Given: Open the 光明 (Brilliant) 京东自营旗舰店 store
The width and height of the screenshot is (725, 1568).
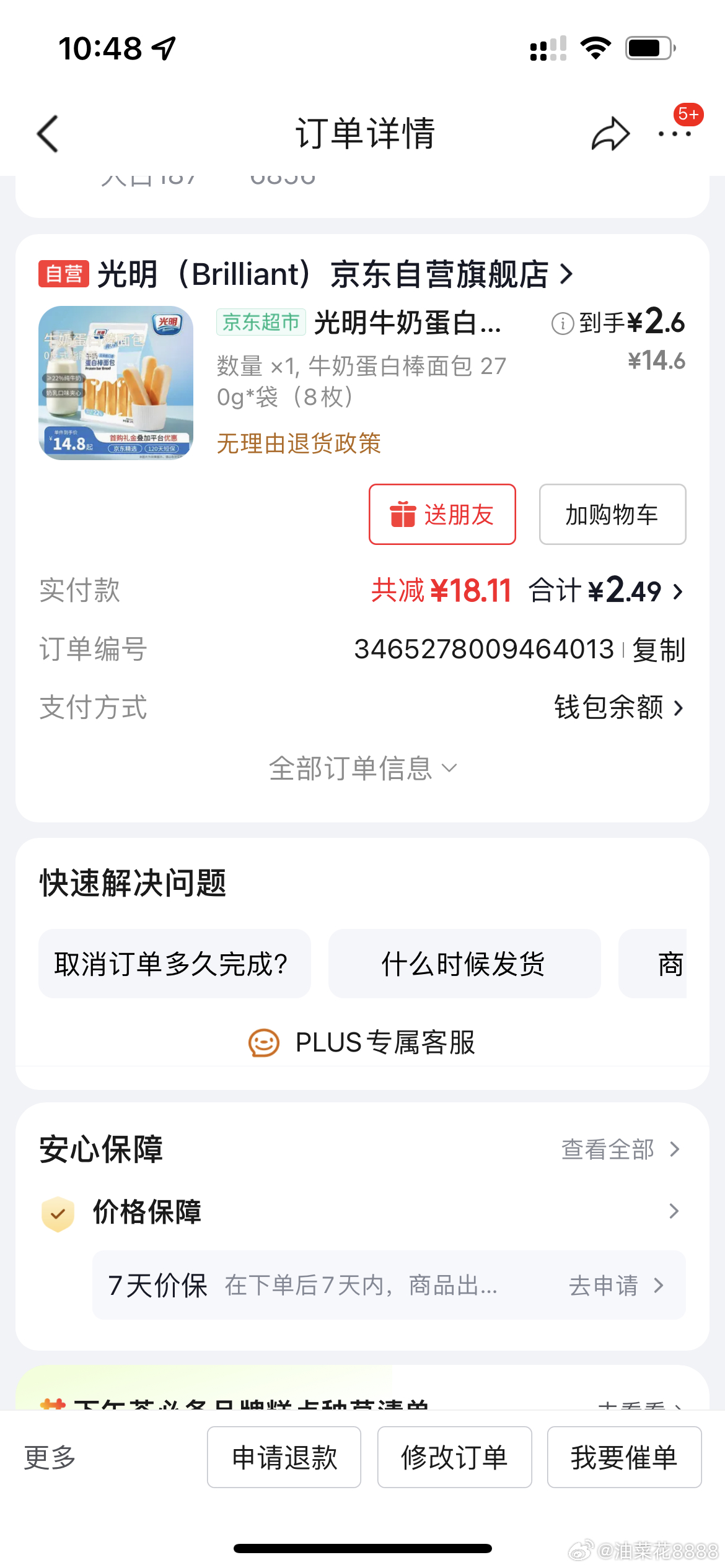Looking at the screenshot, I should 335,274.
